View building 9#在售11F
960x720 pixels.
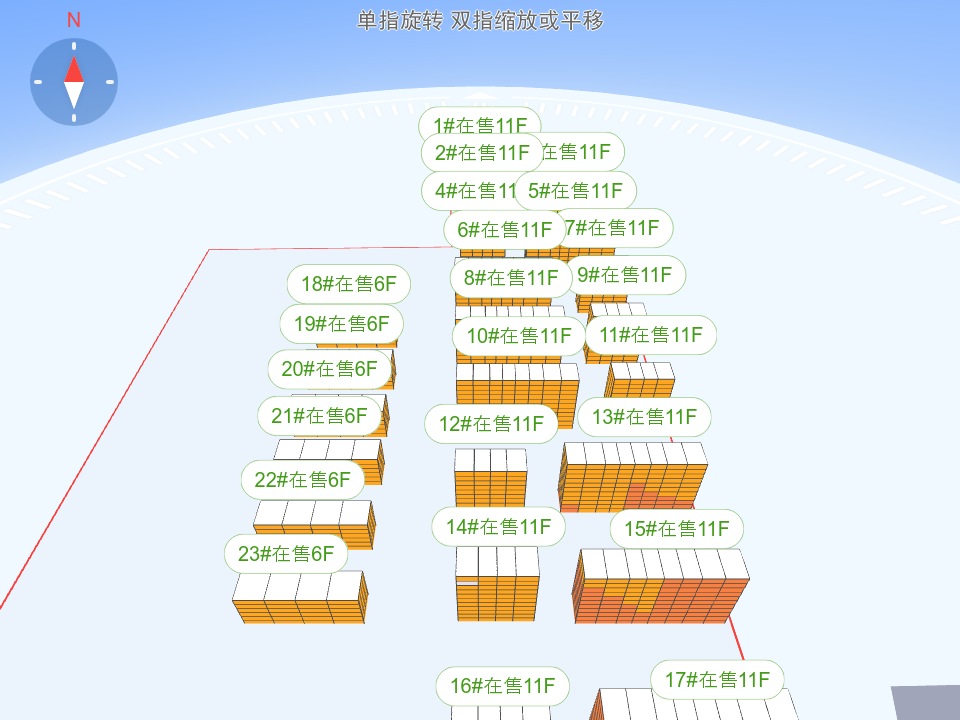pyautogui.click(x=629, y=275)
